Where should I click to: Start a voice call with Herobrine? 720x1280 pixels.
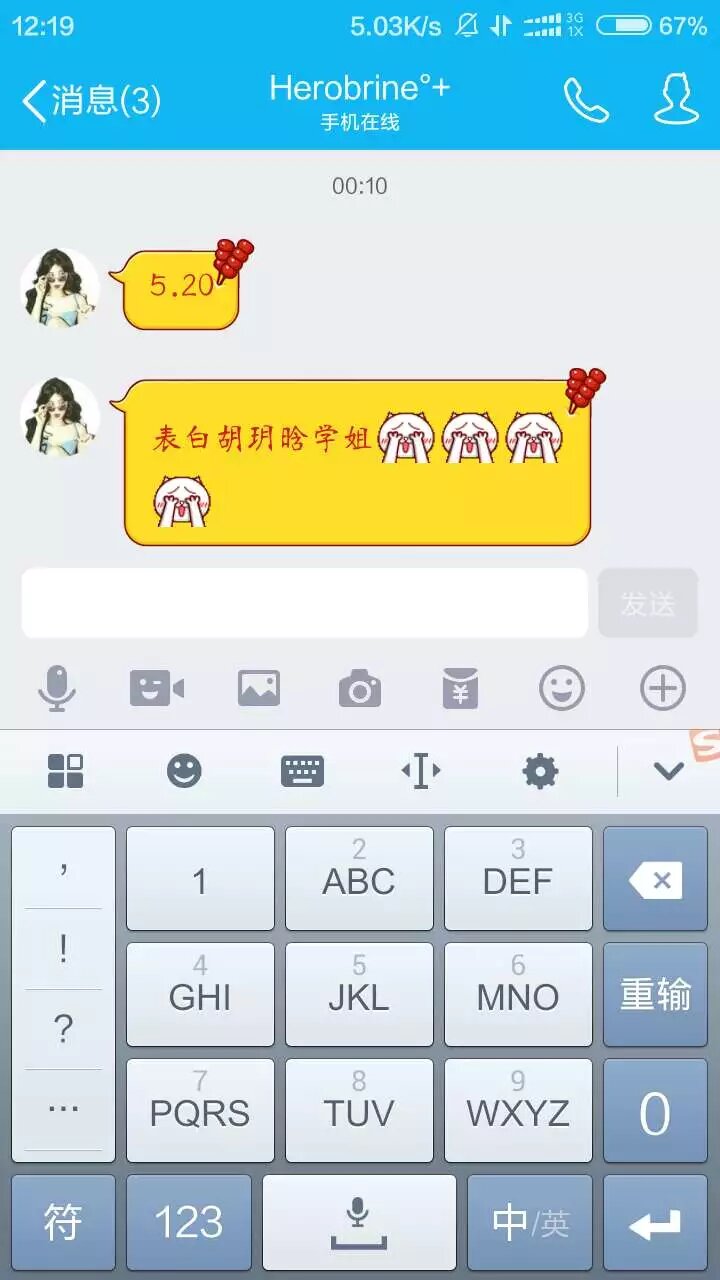pyautogui.click(x=586, y=100)
